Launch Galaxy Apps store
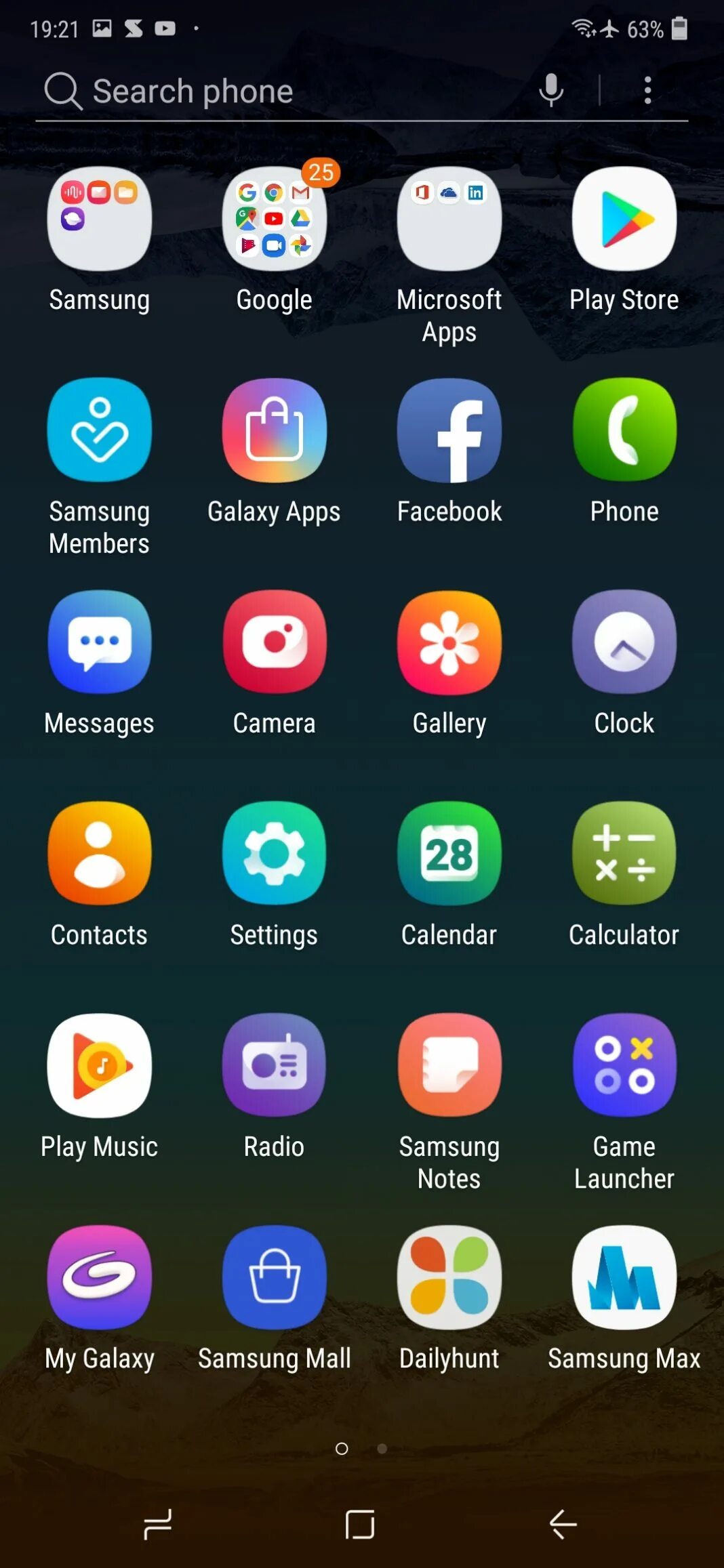Image resolution: width=724 pixels, height=1568 pixels. (x=275, y=431)
